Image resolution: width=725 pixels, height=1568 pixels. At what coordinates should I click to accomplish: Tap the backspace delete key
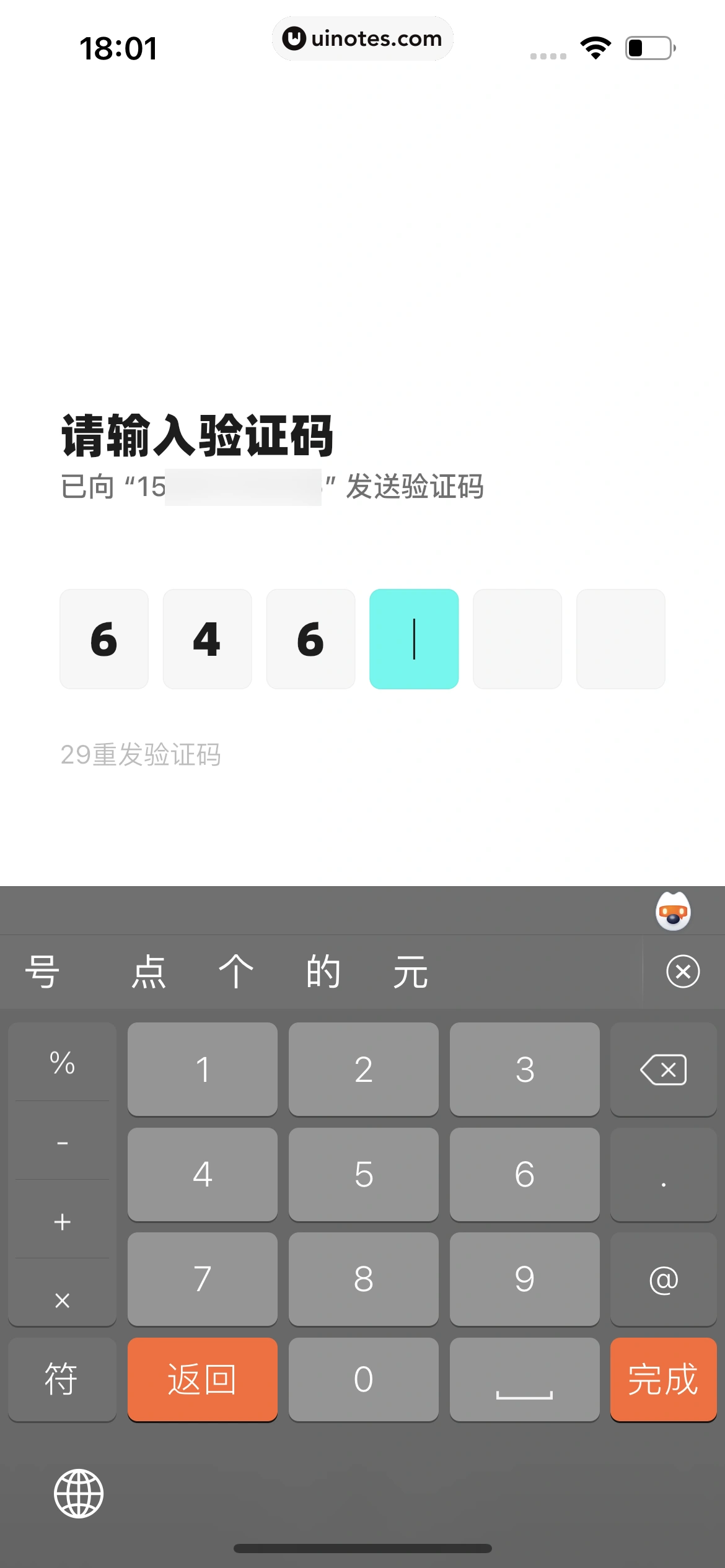point(662,1069)
